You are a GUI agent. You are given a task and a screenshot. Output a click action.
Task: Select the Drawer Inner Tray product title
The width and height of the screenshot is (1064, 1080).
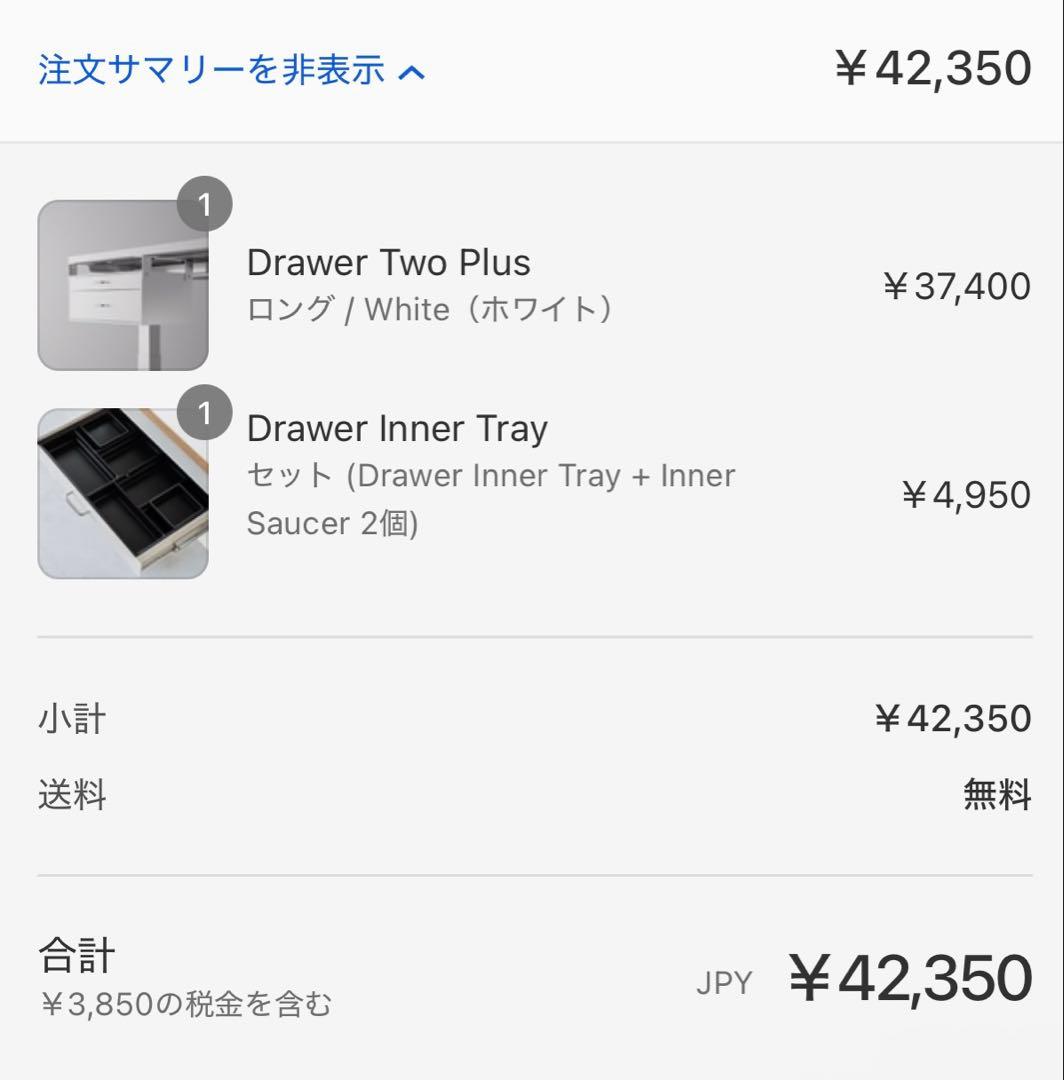pos(397,428)
